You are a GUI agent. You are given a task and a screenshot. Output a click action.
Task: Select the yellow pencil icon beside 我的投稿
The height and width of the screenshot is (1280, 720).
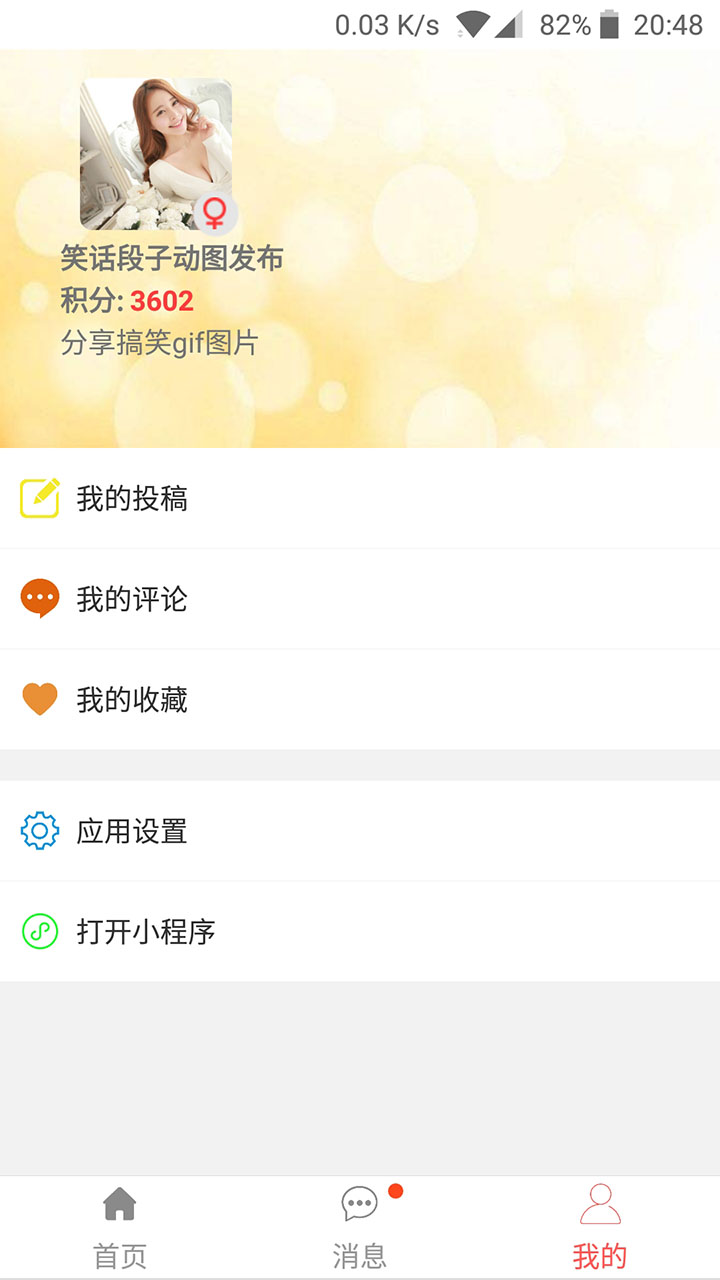pos(39,497)
